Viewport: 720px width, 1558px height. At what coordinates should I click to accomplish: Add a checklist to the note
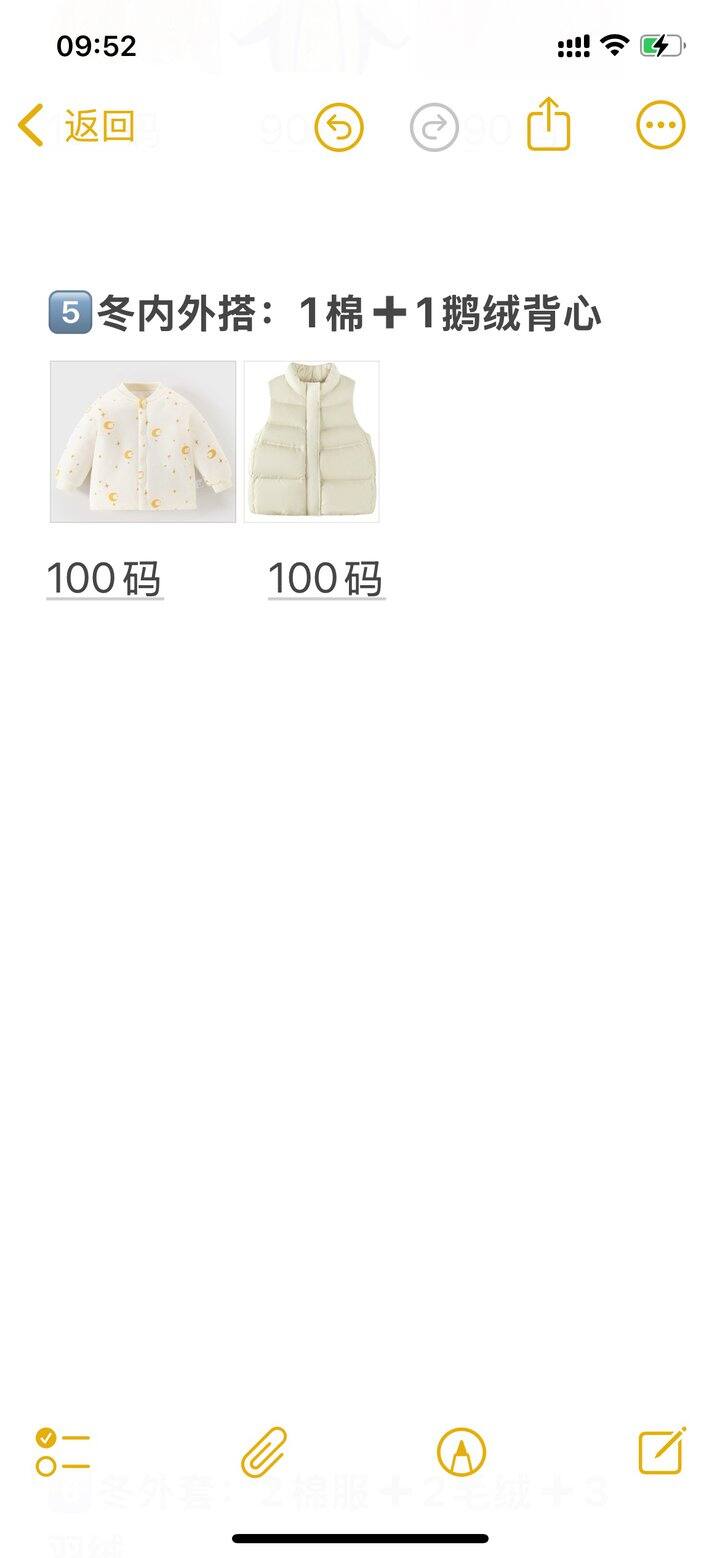[x=62, y=1452]
